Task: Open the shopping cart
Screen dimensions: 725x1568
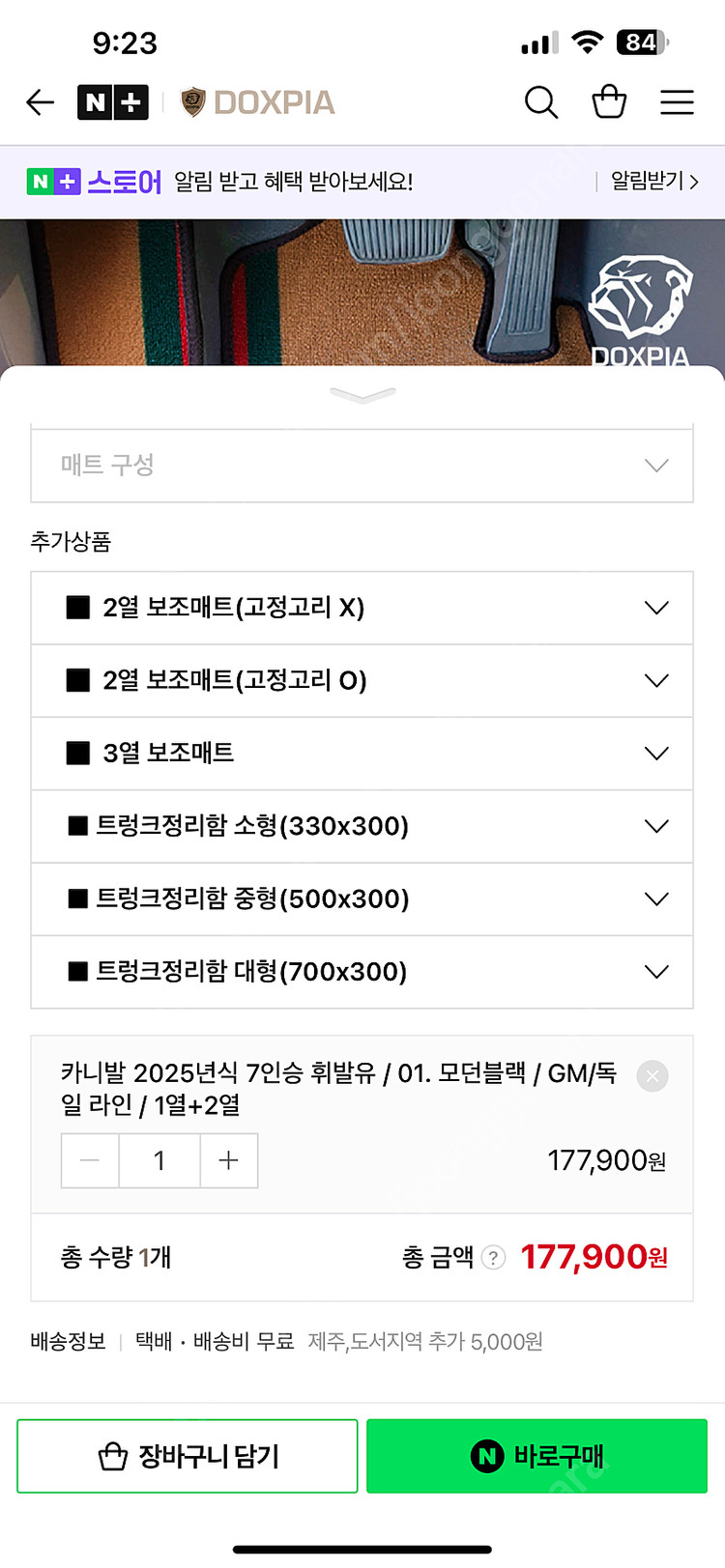Action: (x=609, y=101)
